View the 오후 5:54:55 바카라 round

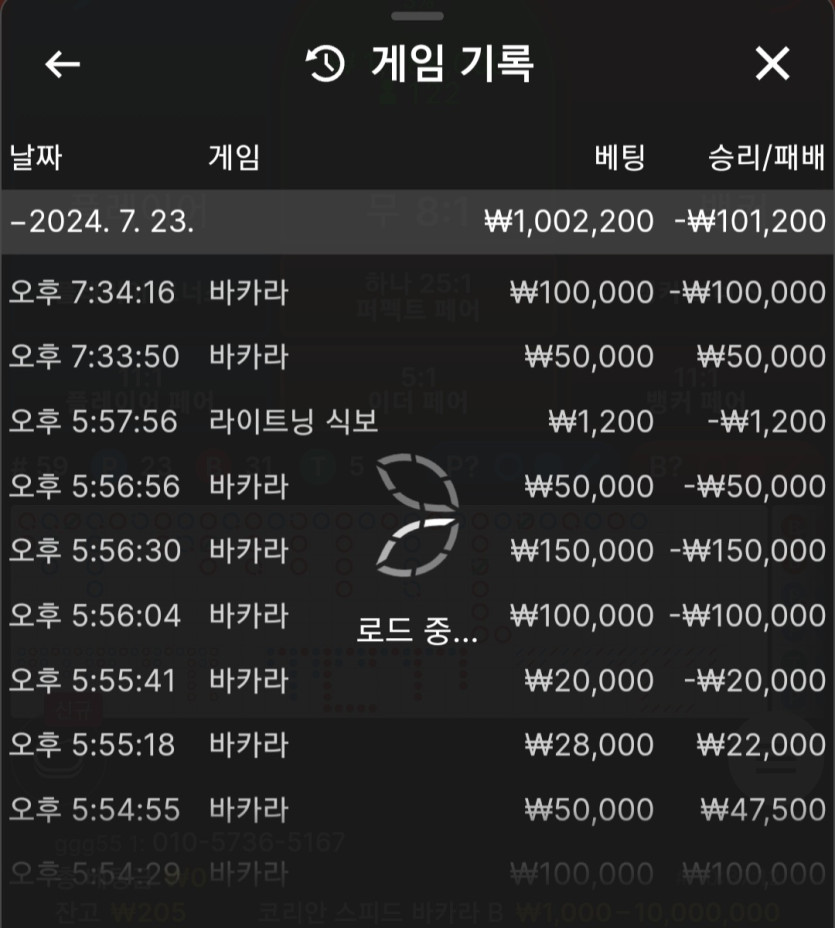tap(417, 809)
